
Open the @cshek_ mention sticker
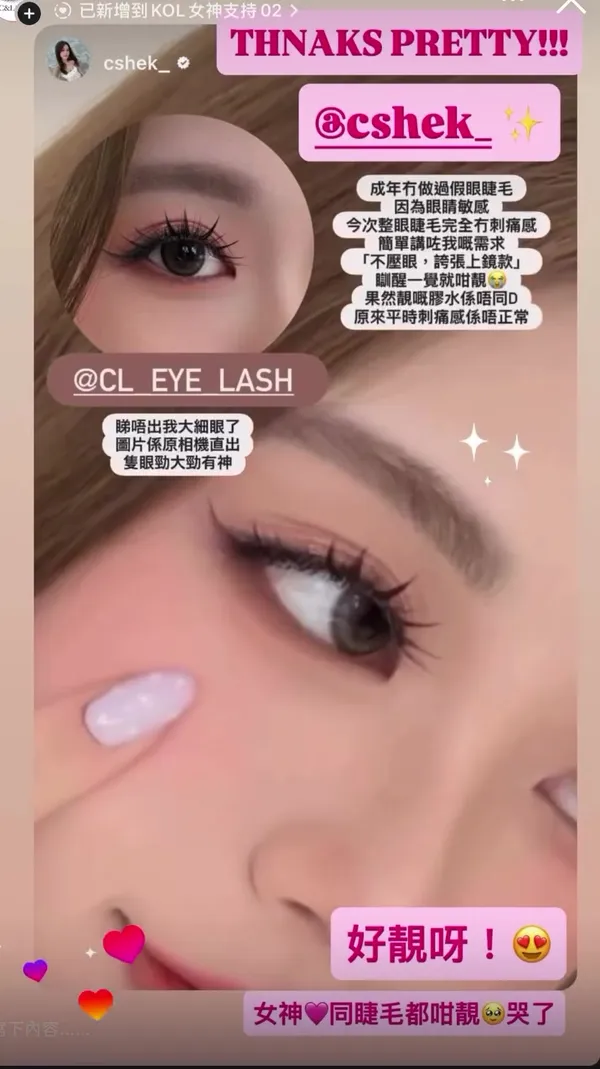(x=430, y=123)
